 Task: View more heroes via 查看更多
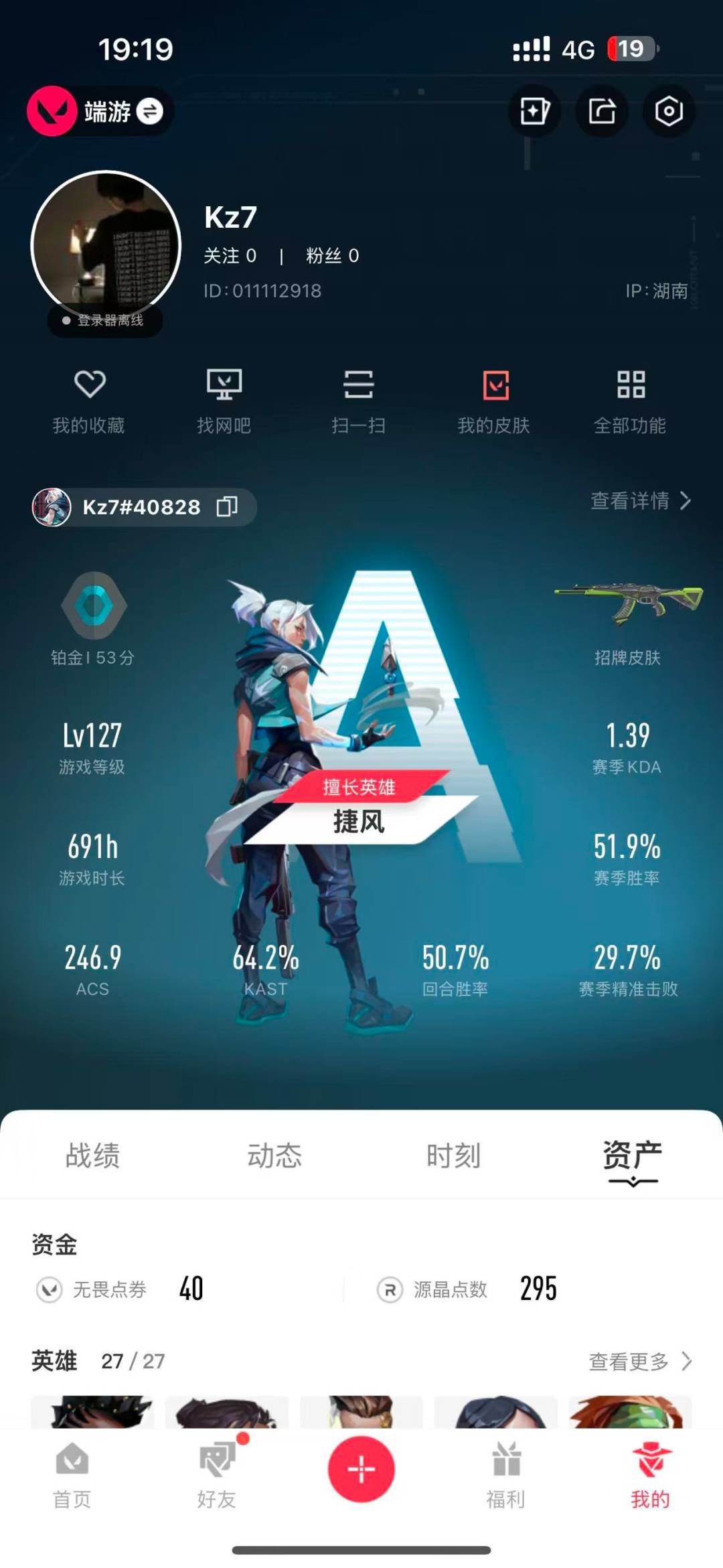[x=639, y=1360]
